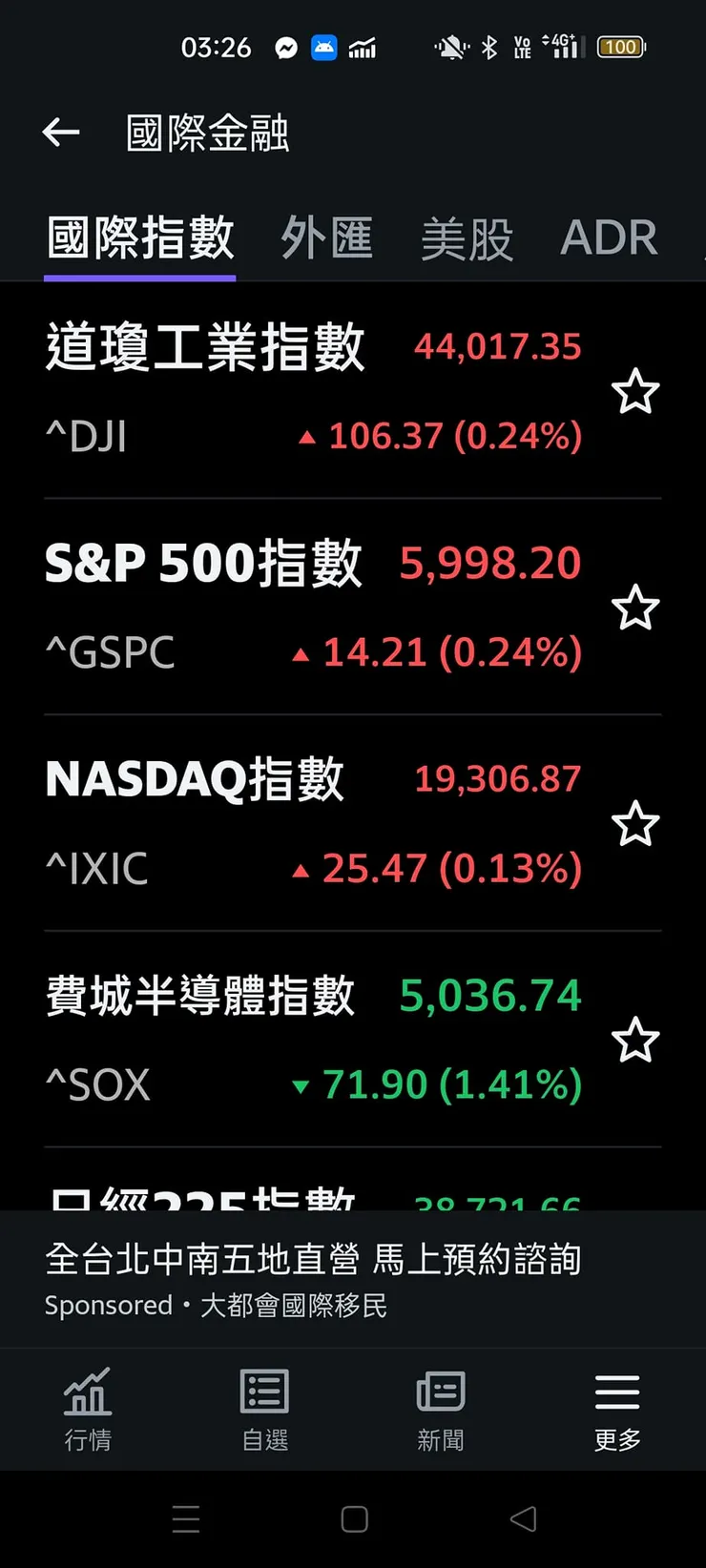Go back using the top arrow
Viewport: 706px width, 1568px height.
pyautogui.click(x=61, y=133)
